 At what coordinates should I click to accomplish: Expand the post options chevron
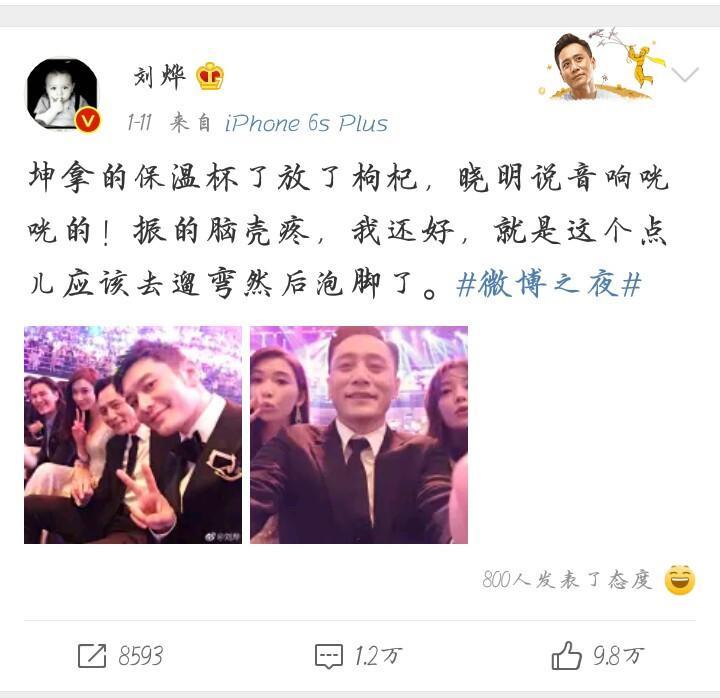[684, 76]
